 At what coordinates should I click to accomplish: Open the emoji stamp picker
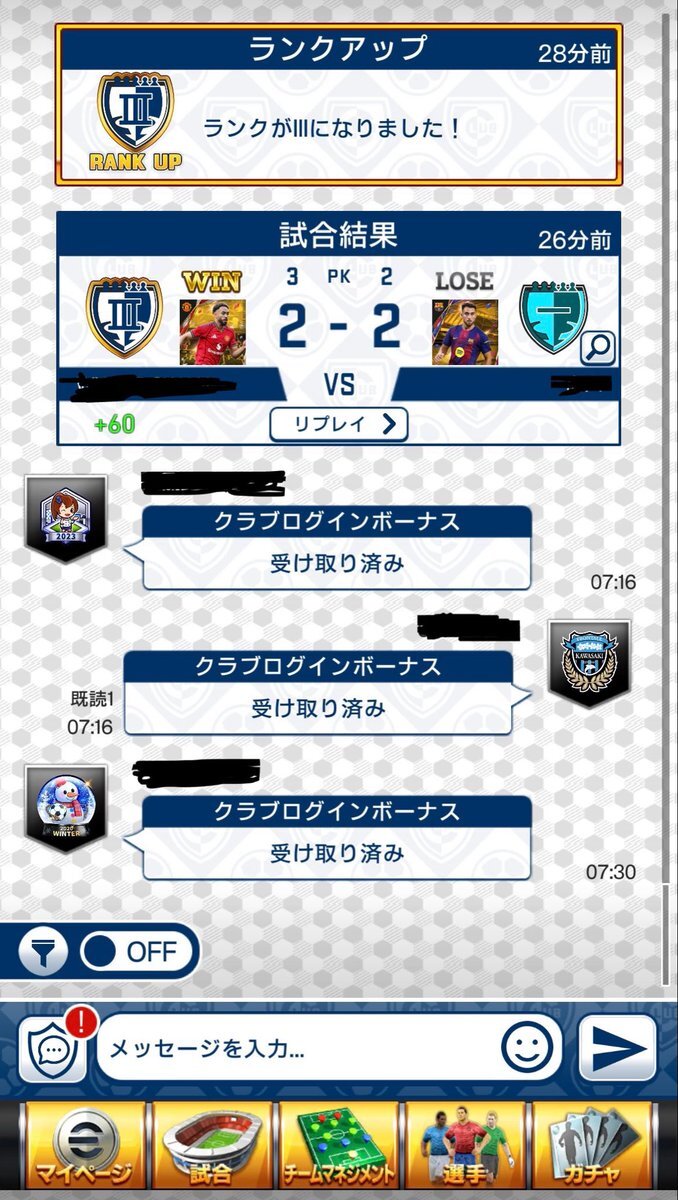click(x=527, y=1048)
